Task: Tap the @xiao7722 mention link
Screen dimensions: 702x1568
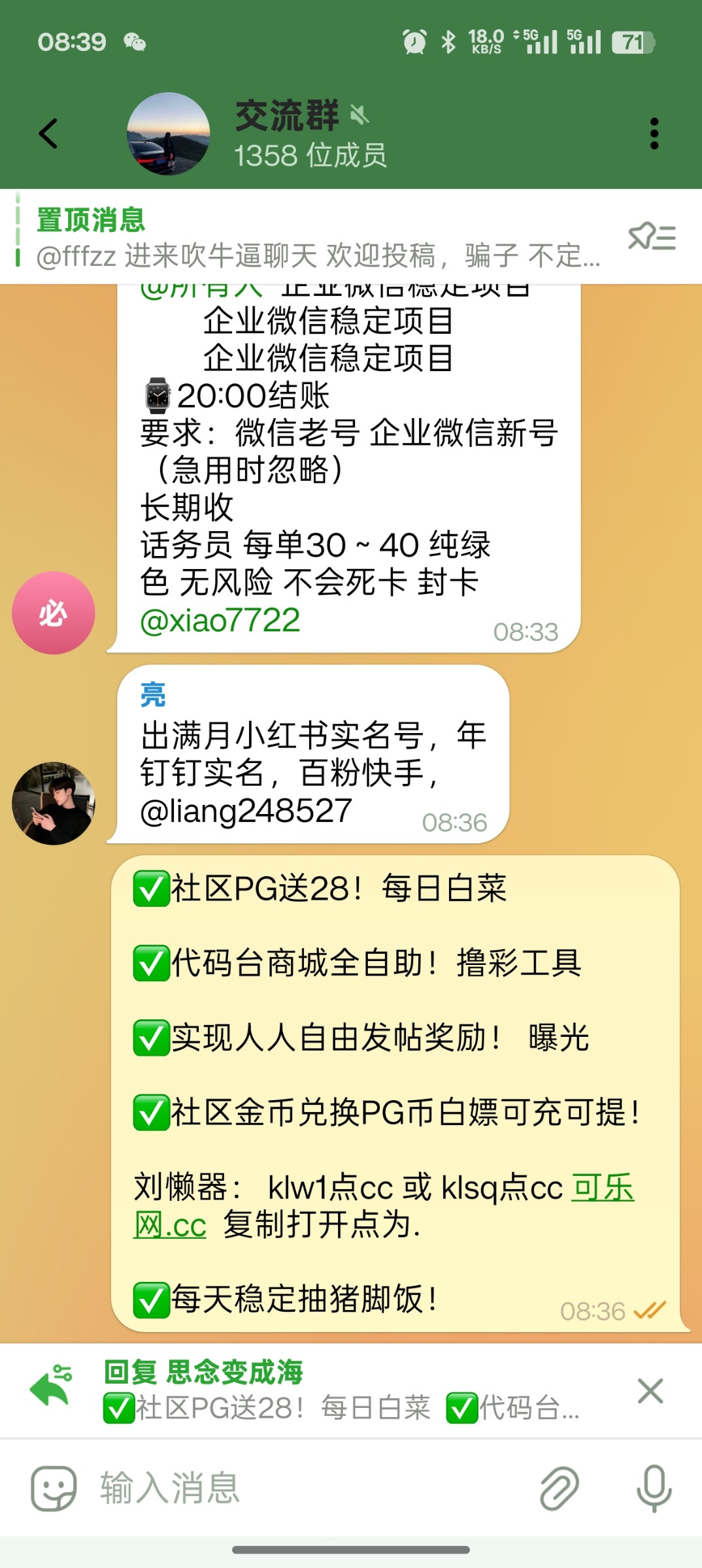Action: tap(220, 620)
